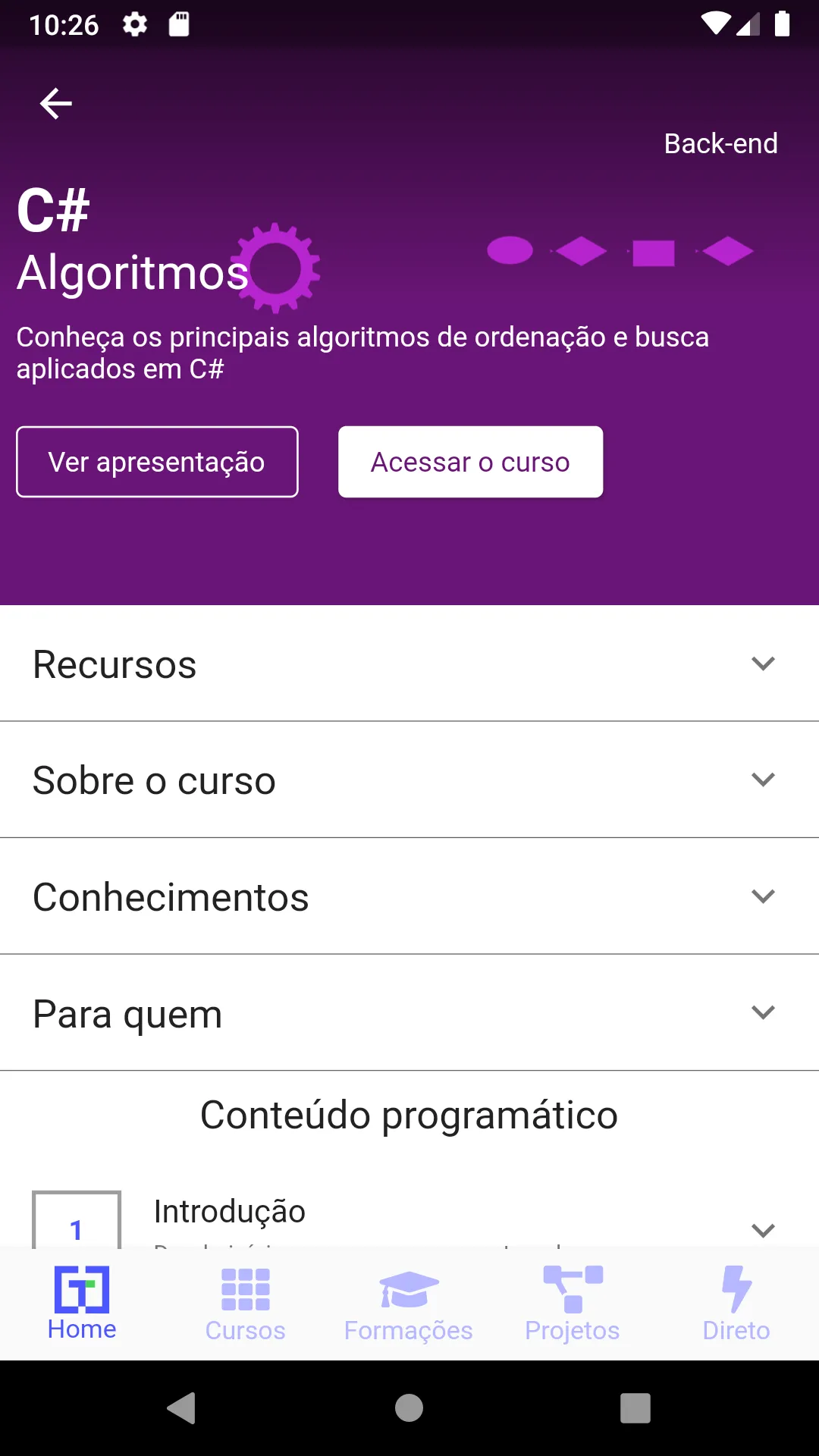Expand the Para quem section
The image size is (819, 1456).
(x=409, y=1013)
